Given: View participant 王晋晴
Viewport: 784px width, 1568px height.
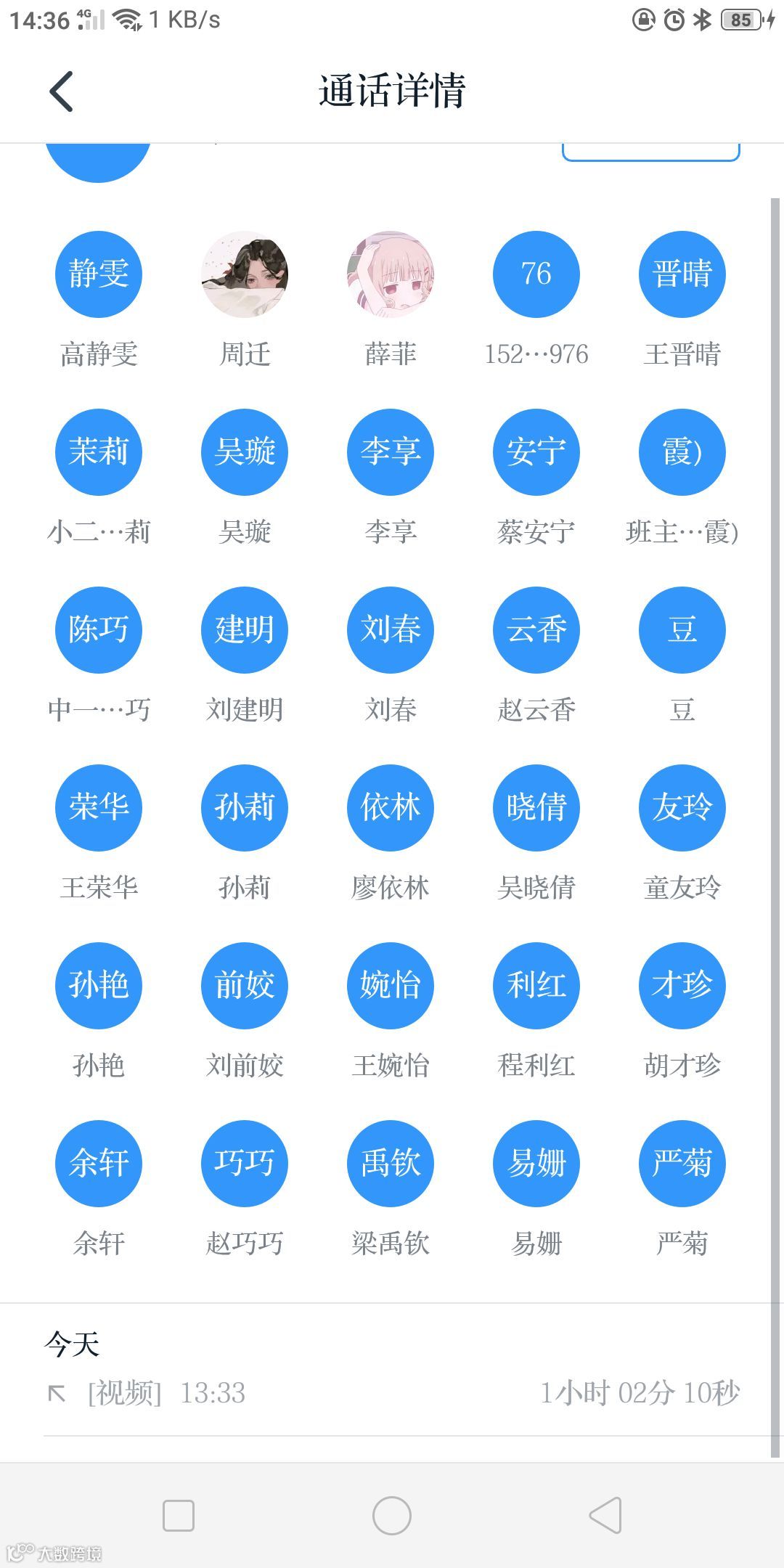Looking at the screenshot, I should pos(682,274).
